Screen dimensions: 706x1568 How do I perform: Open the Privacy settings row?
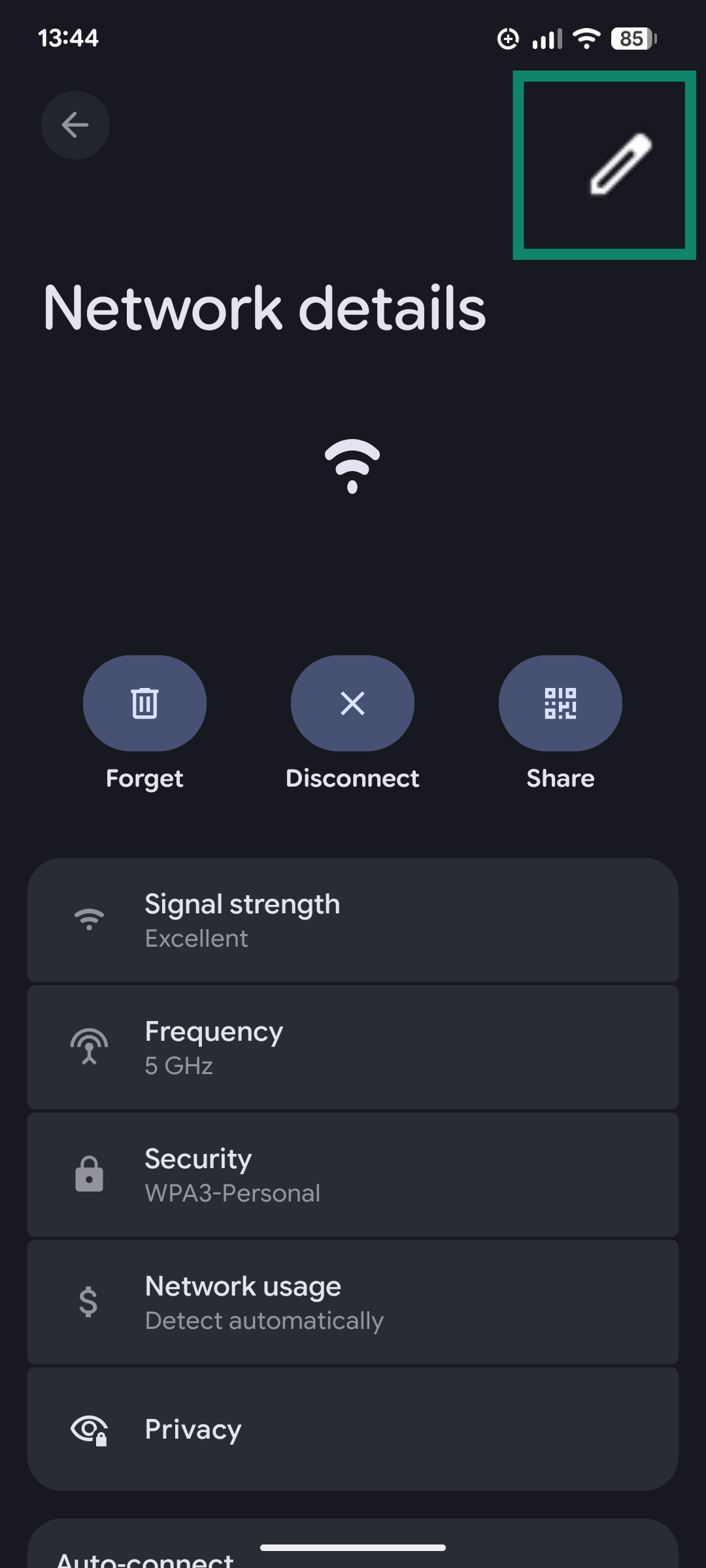click(352, 1429)
